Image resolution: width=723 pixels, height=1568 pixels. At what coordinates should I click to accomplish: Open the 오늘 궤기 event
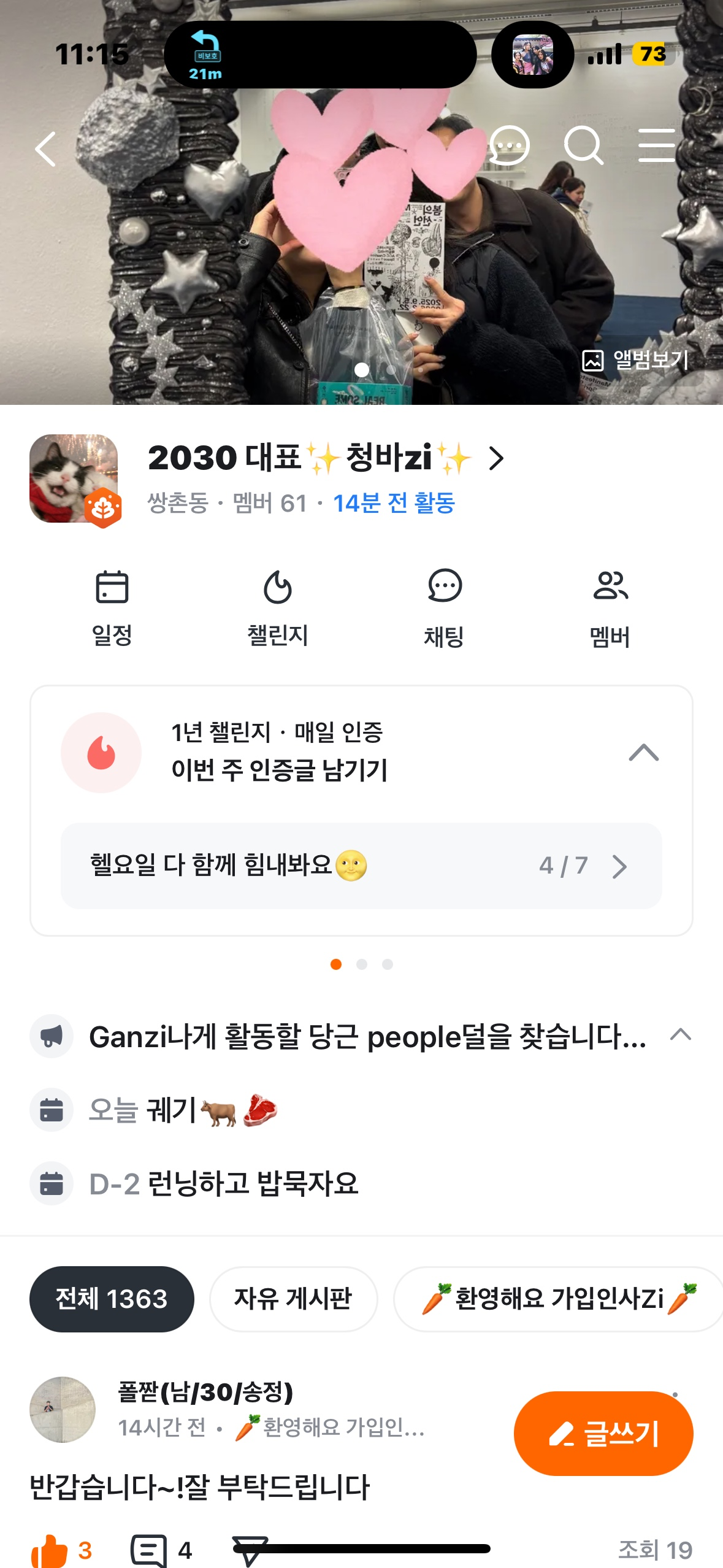(184, 1110)
